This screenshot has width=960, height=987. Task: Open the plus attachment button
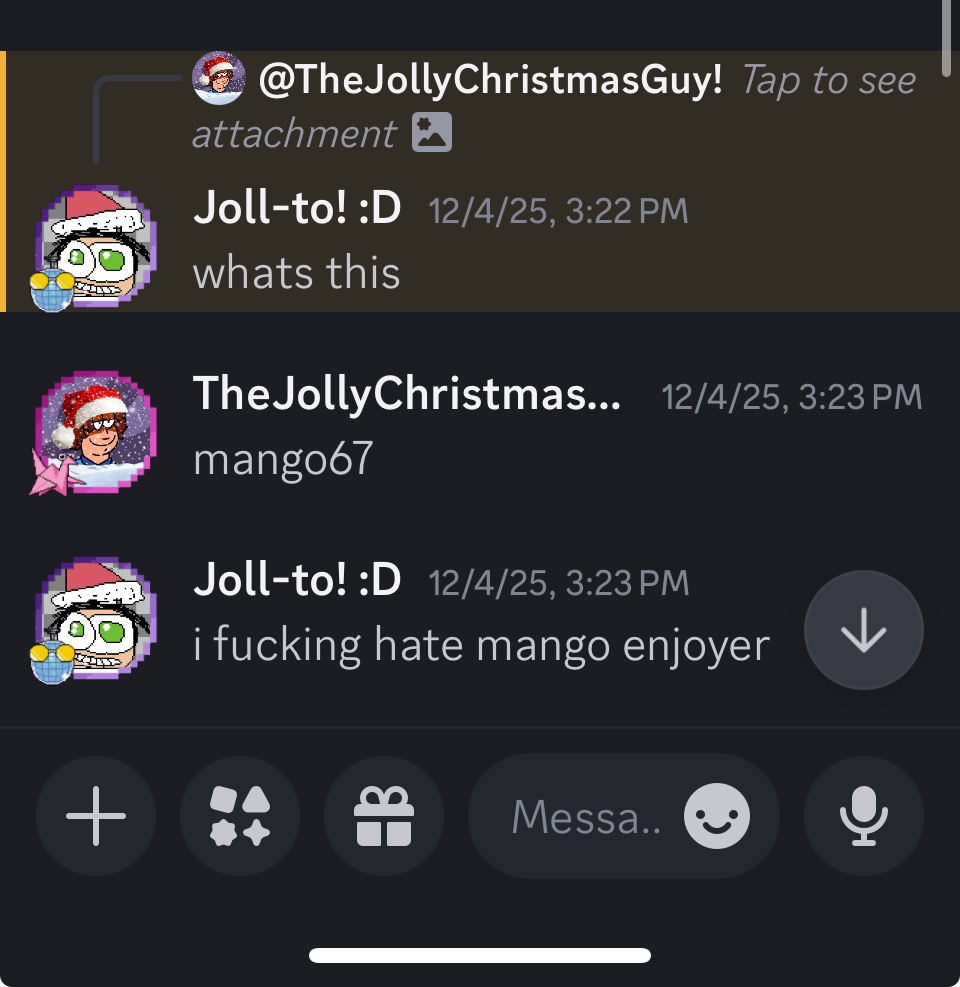click(96, 816)
